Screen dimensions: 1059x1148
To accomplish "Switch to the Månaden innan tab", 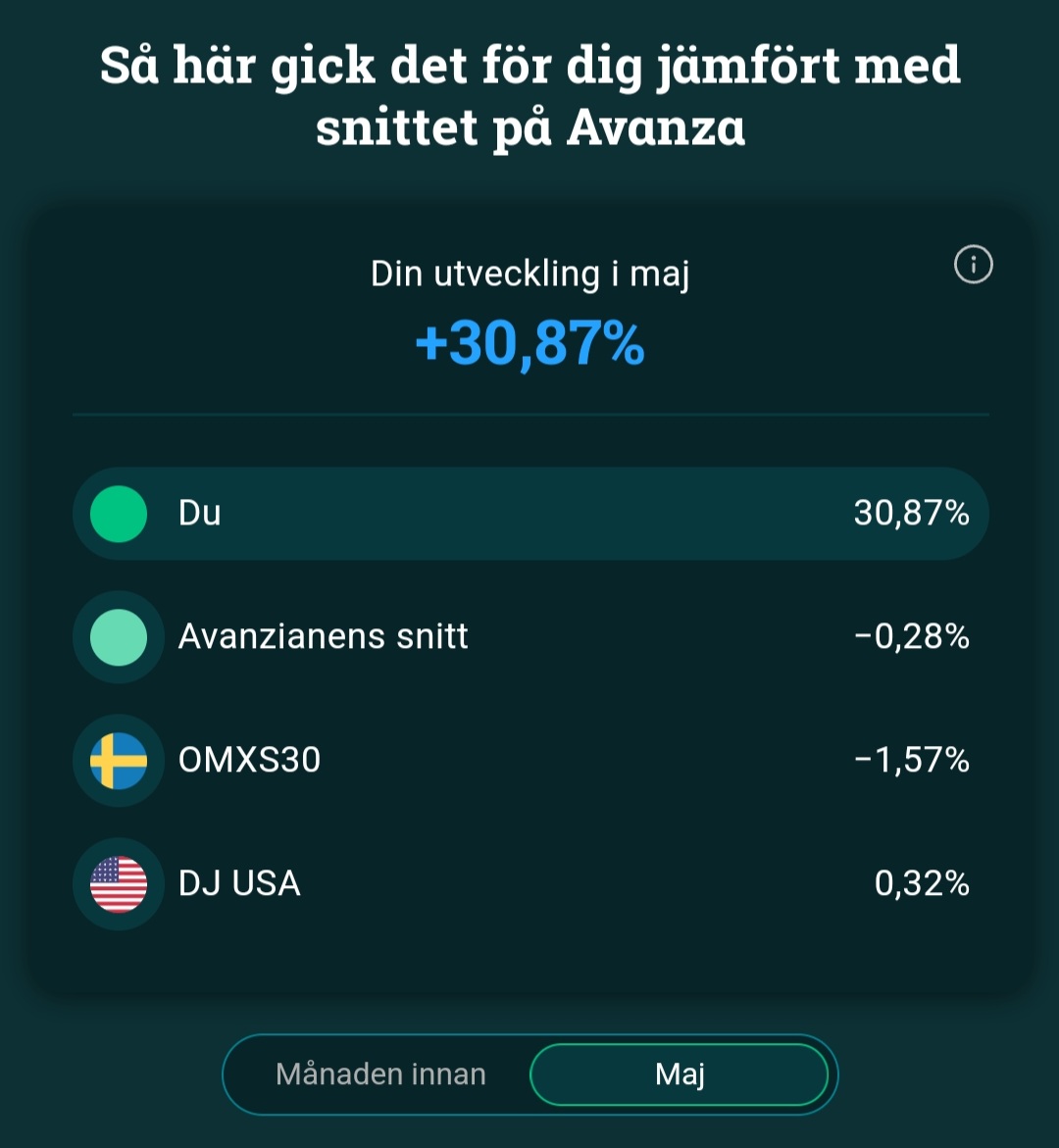I will 380,1073.
